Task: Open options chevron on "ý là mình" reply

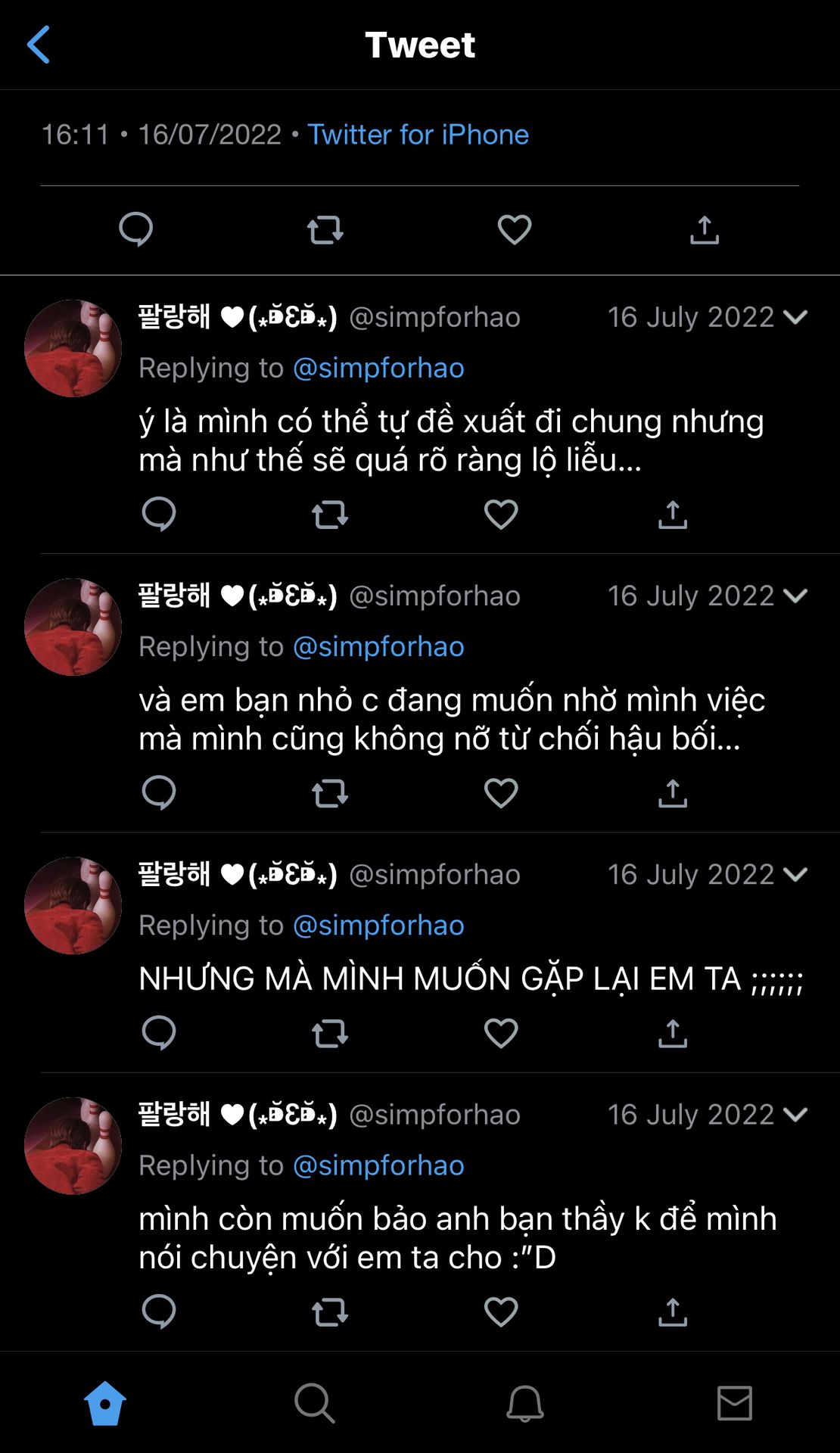Action: pyautogui.click(x=795, y=317)
